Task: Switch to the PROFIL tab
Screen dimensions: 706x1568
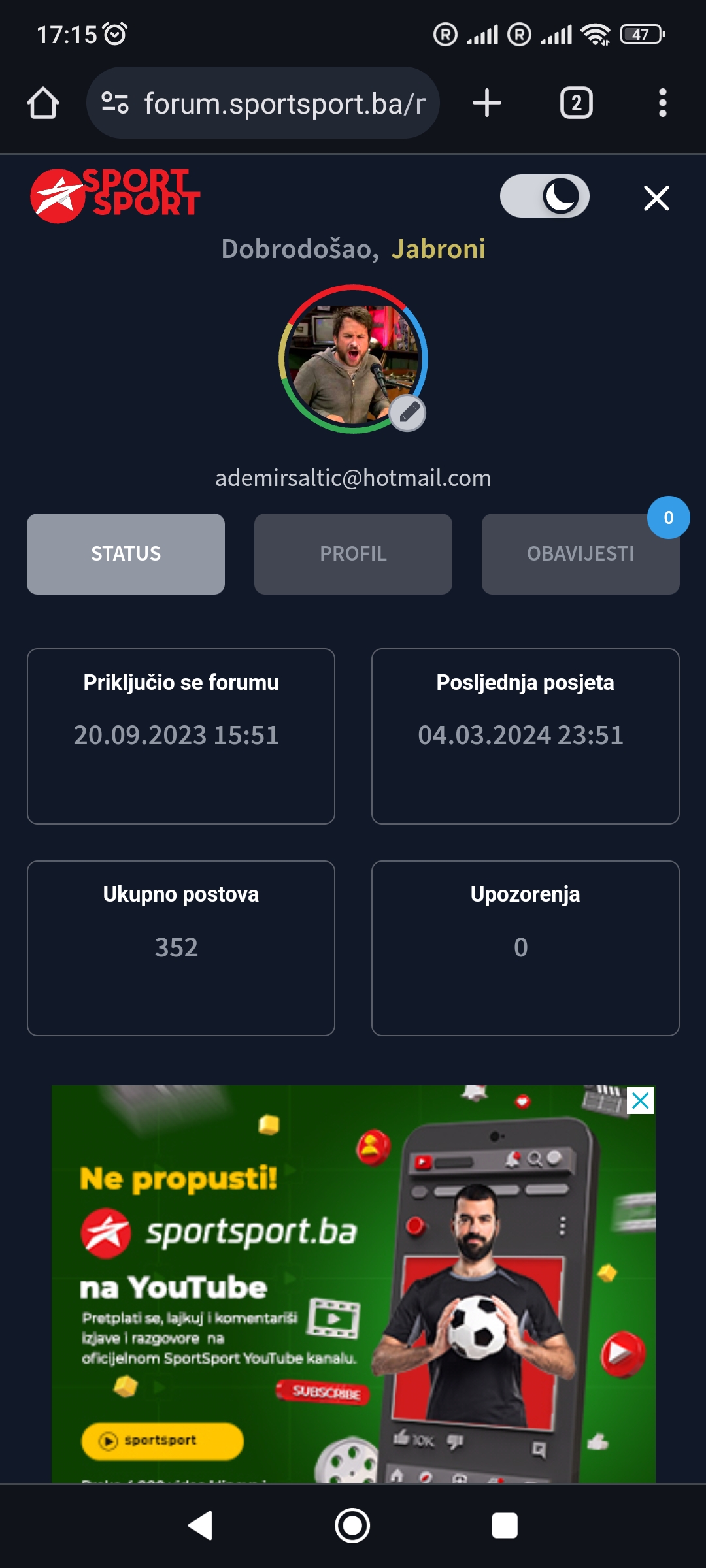Action: click(x=353, y=554)
